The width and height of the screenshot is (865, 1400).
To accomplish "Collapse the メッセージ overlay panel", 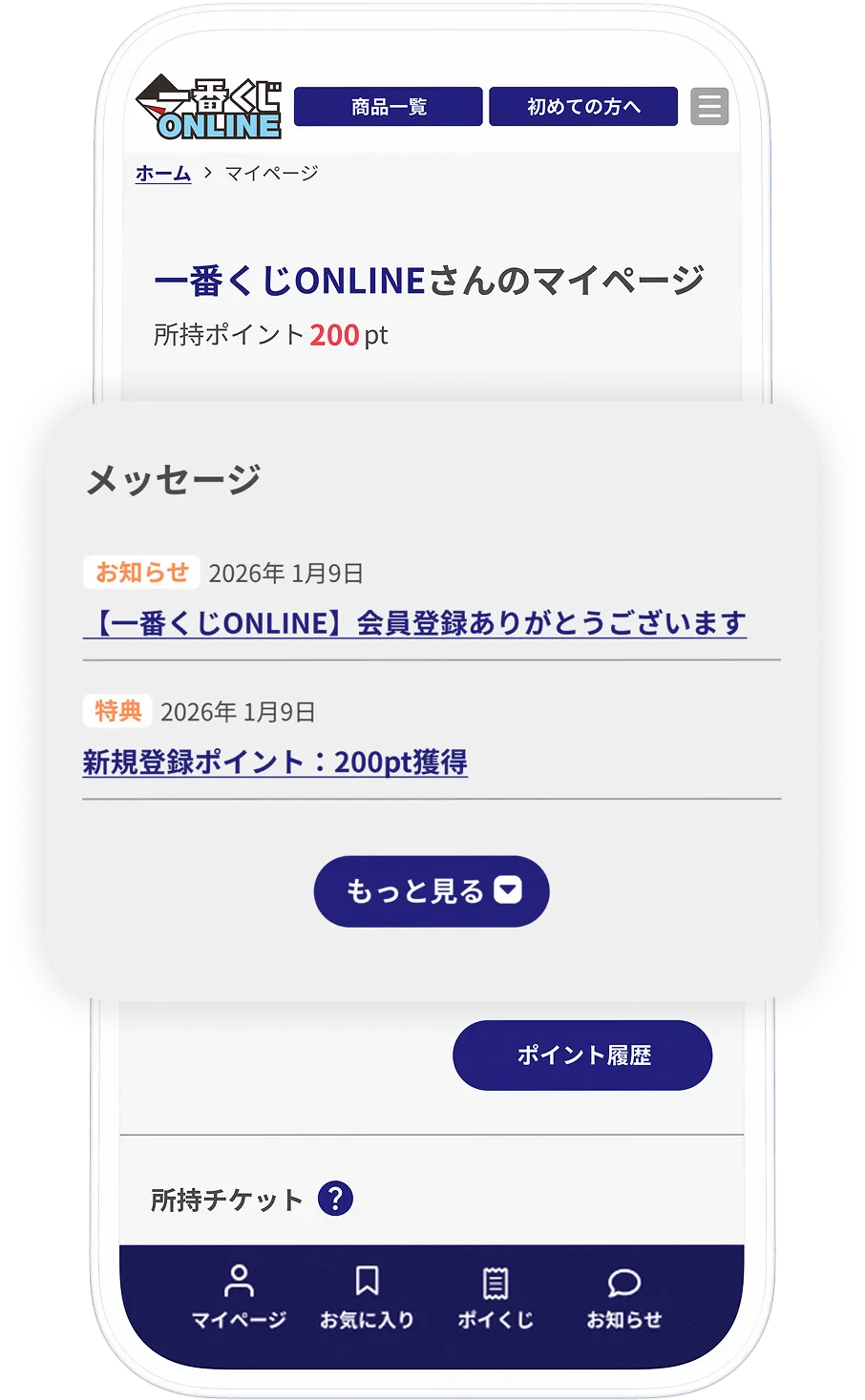I will tap(431, 890).
